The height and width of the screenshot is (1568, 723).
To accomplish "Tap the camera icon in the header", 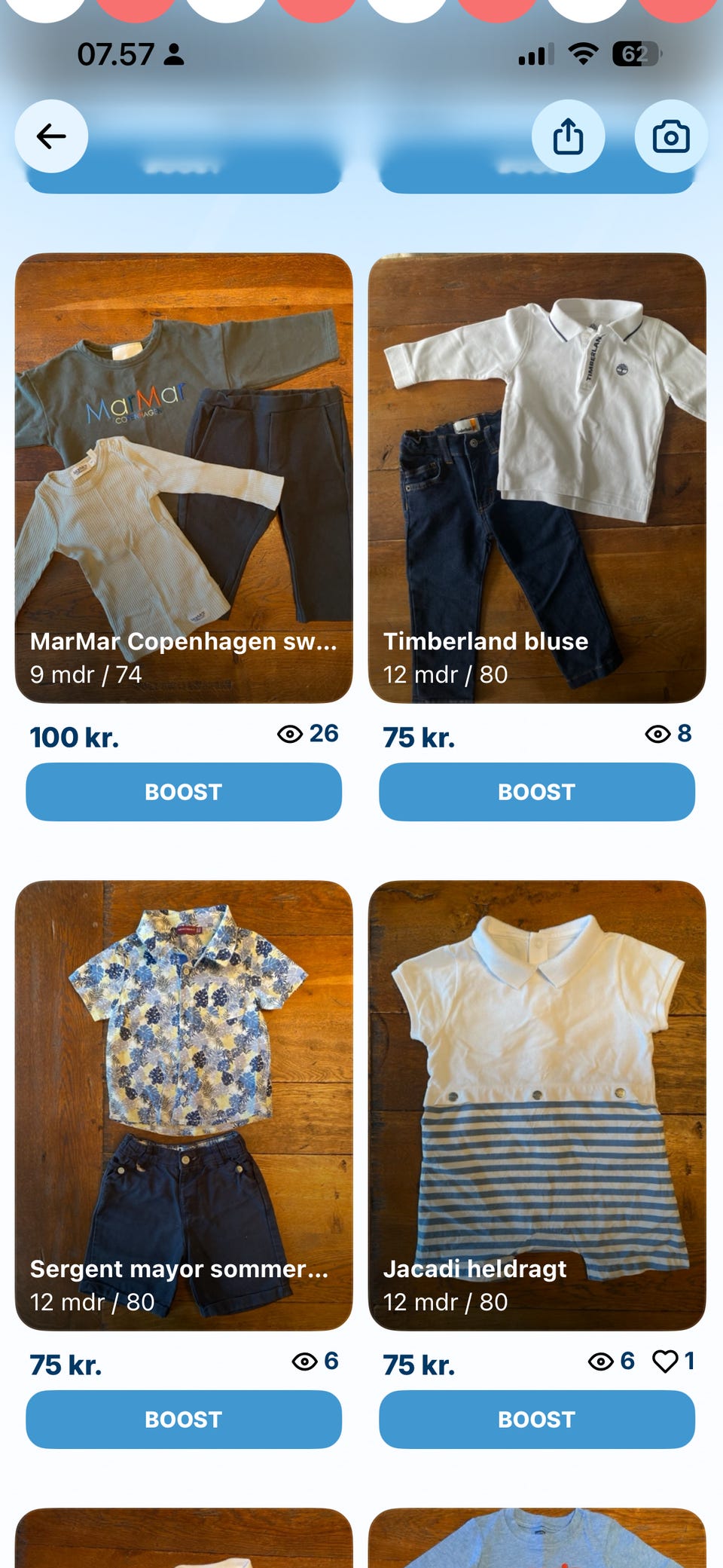I will pyautogui.click(x=670, y=136).
